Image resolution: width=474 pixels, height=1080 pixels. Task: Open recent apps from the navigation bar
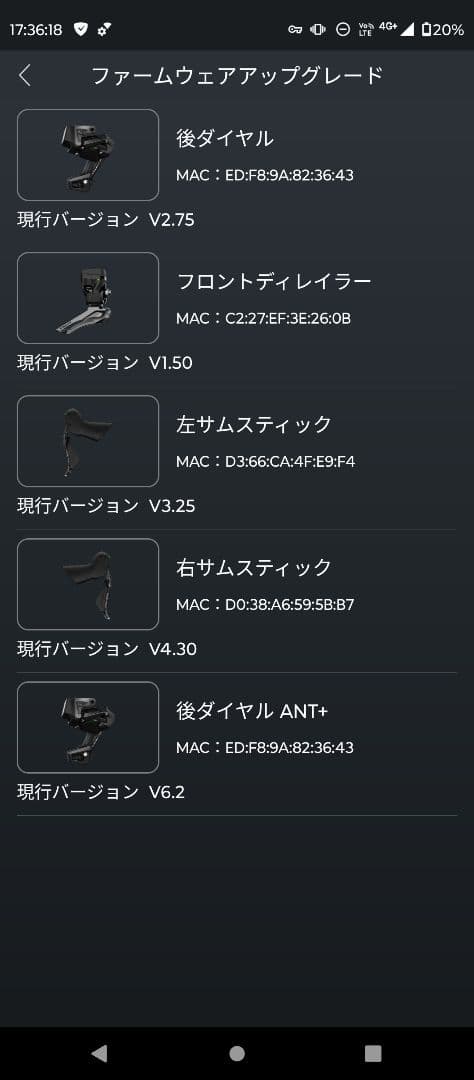click(x=373, y=1053)
